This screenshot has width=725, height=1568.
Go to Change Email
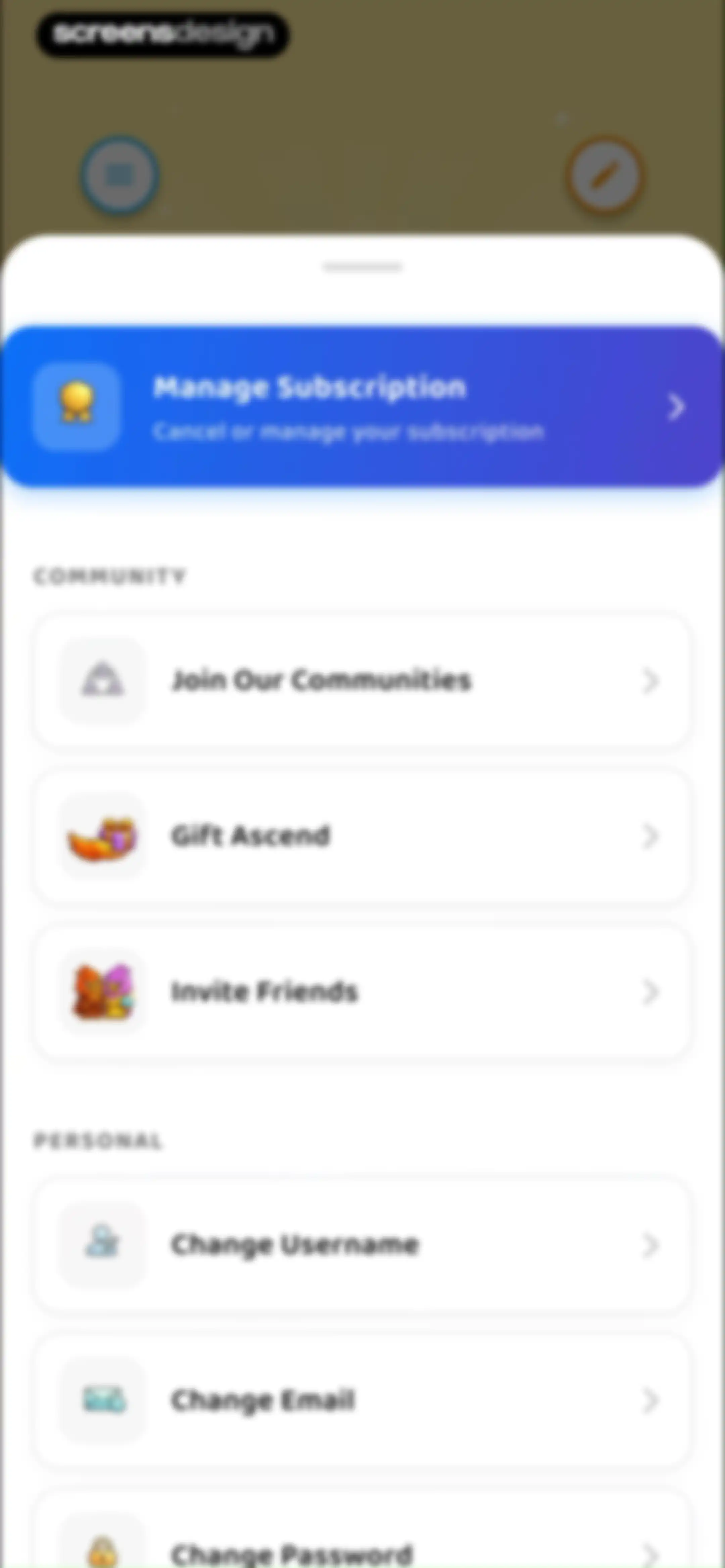[362, 1401]
